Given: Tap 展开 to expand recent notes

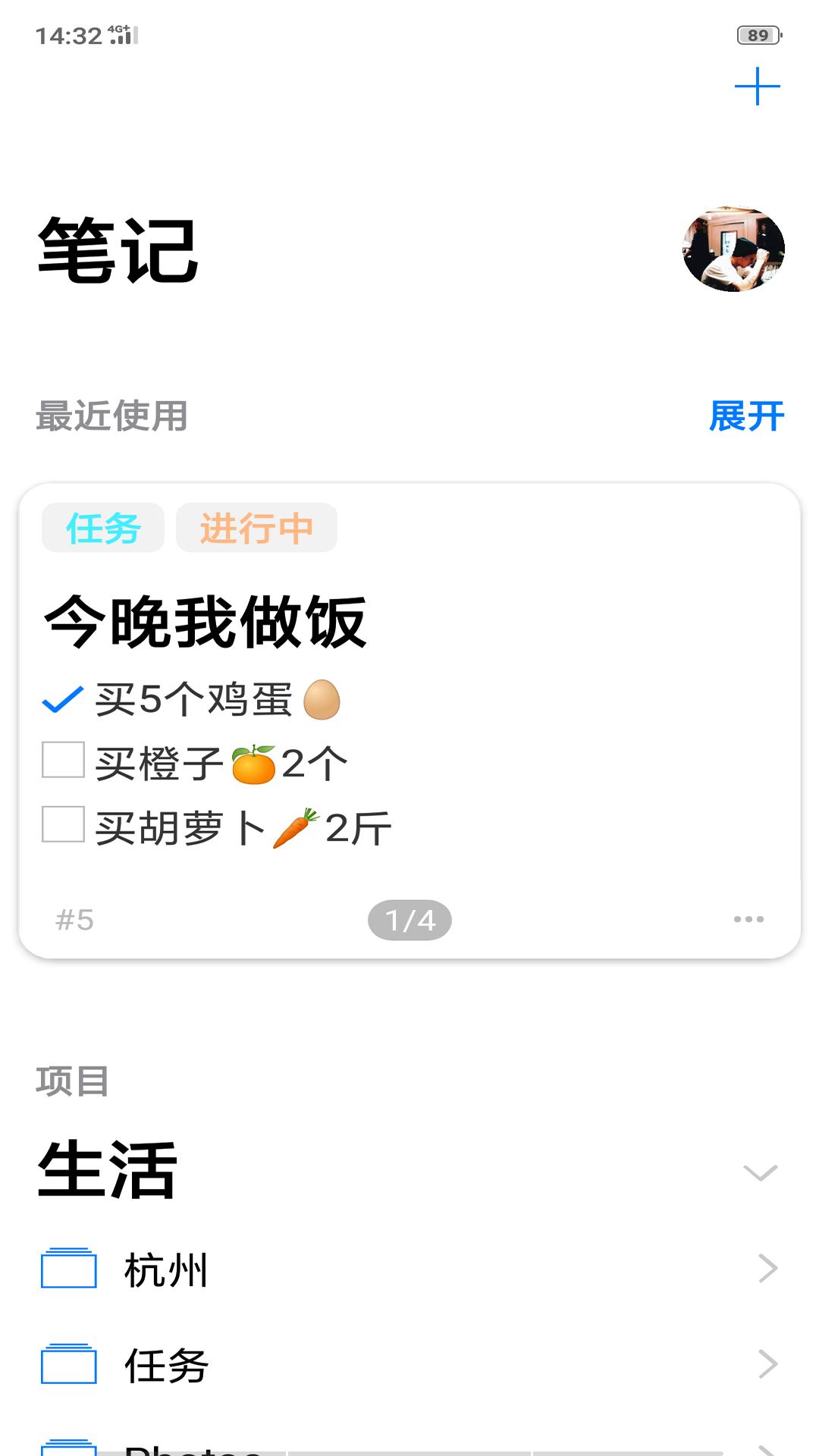Looking at the screenshot, I should click(746, 416).
